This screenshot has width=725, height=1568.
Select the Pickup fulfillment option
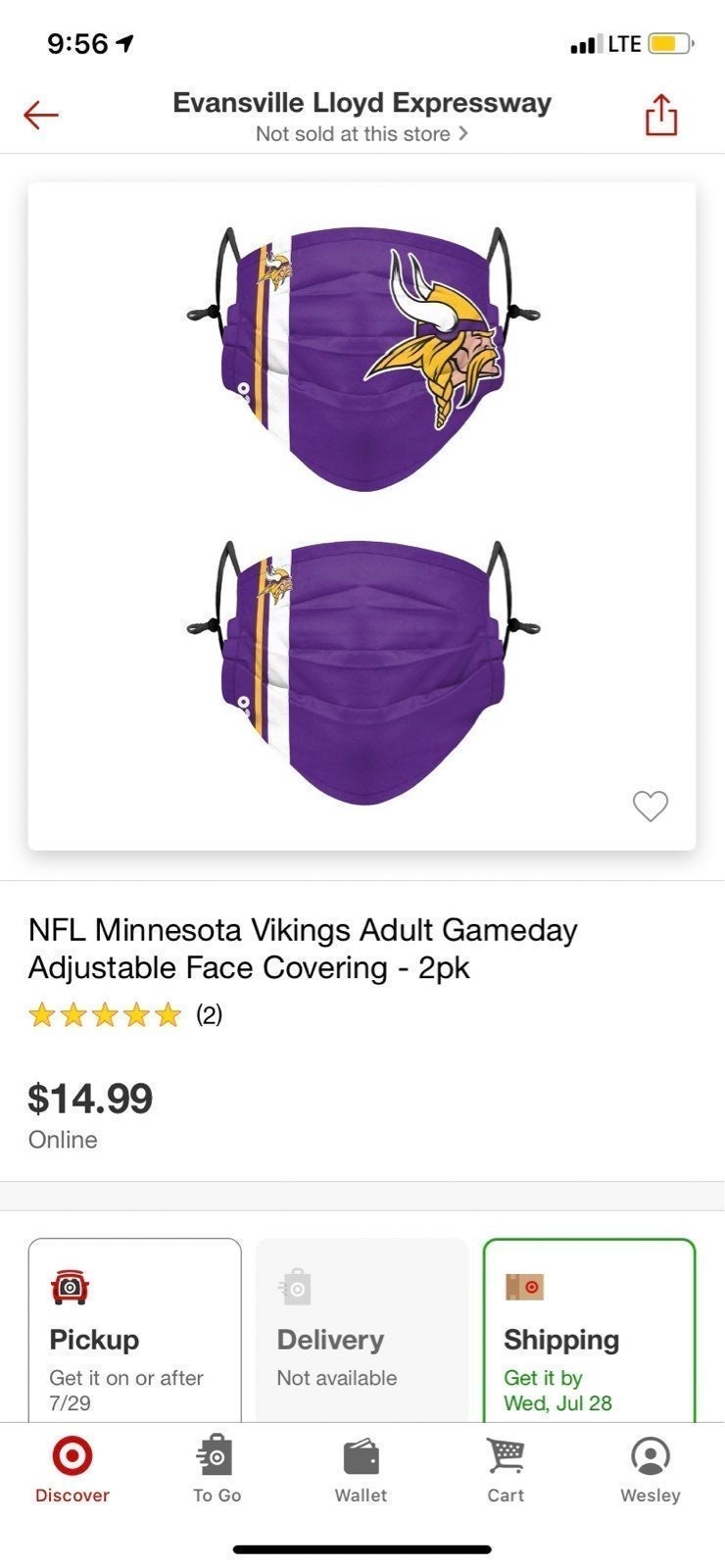134,1333
